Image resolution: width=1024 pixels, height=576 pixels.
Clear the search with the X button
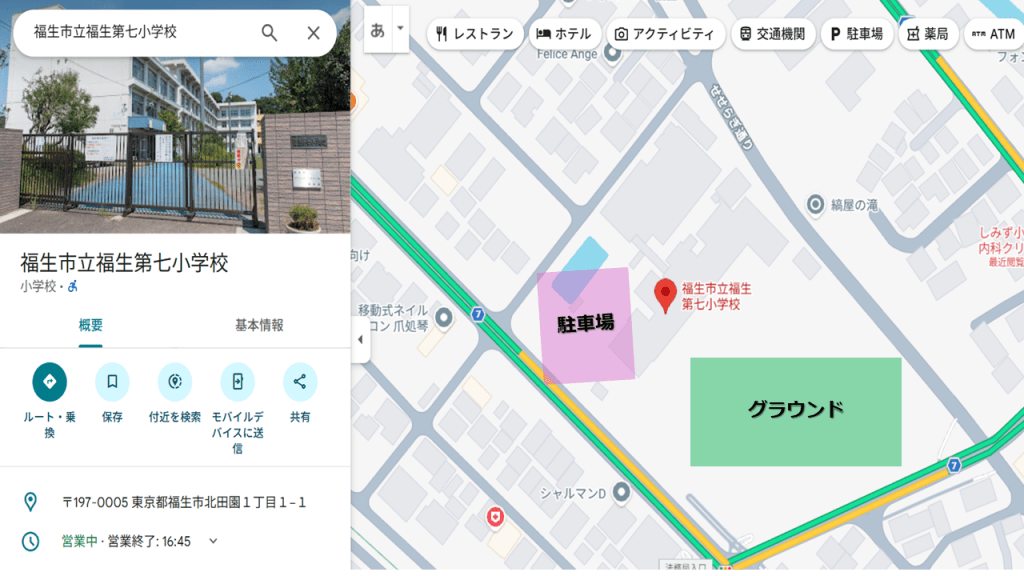click(313, 33)
